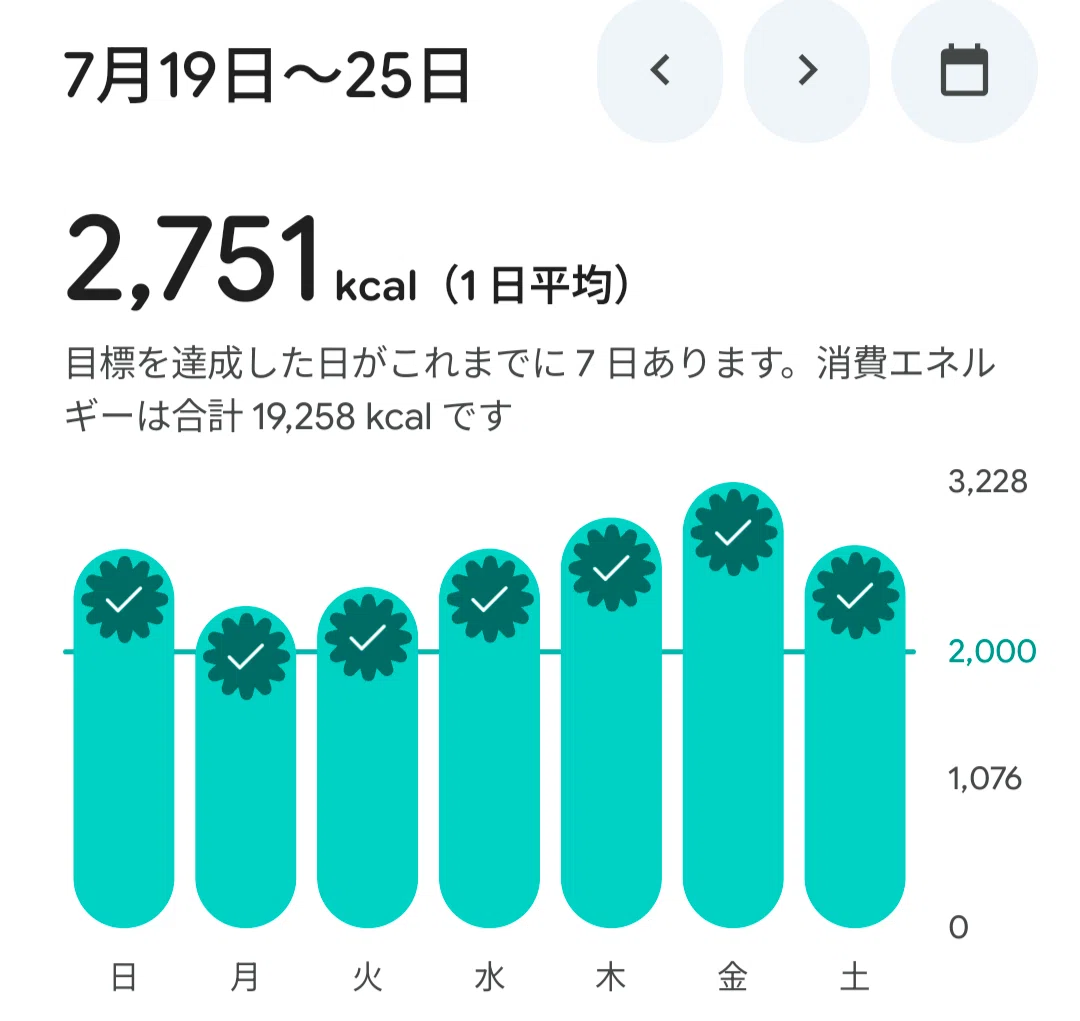Go to the previous week
This screenshot has width=1080, height=1021.
click(x=660, y=71)
